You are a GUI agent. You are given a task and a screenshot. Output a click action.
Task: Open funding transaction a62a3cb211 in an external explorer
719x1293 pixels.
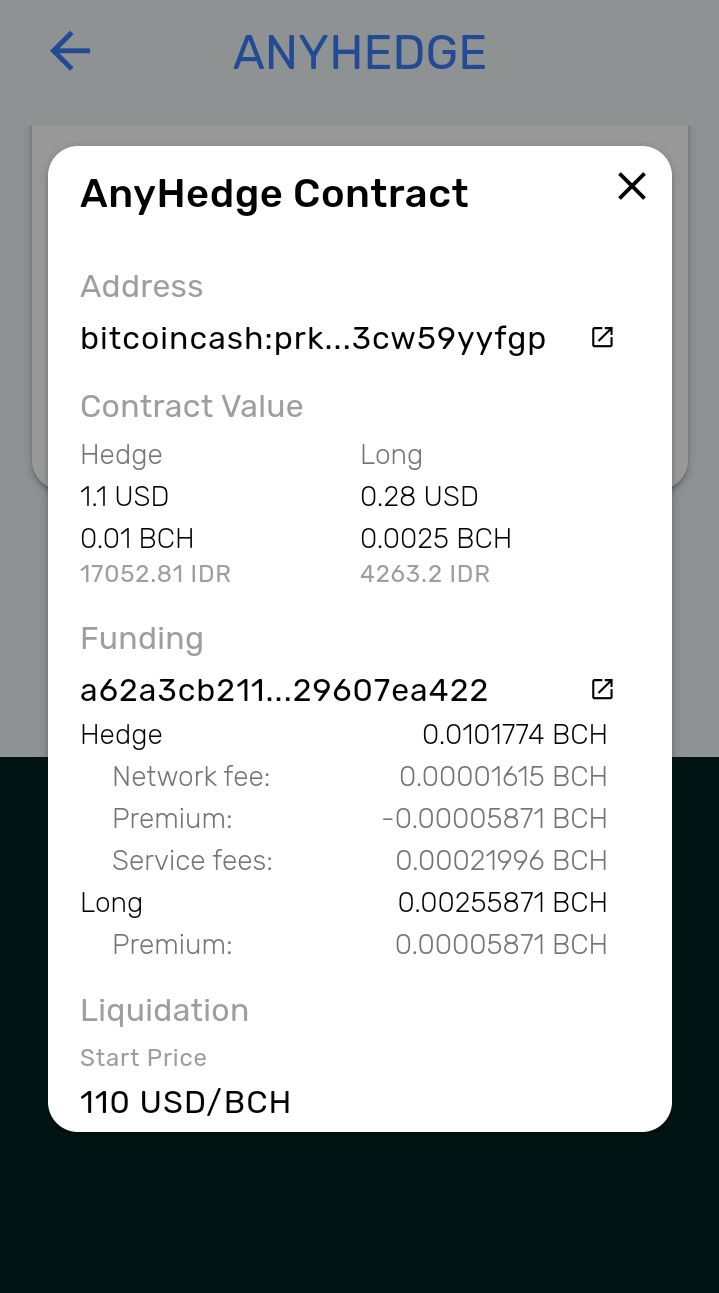point(602,689)
